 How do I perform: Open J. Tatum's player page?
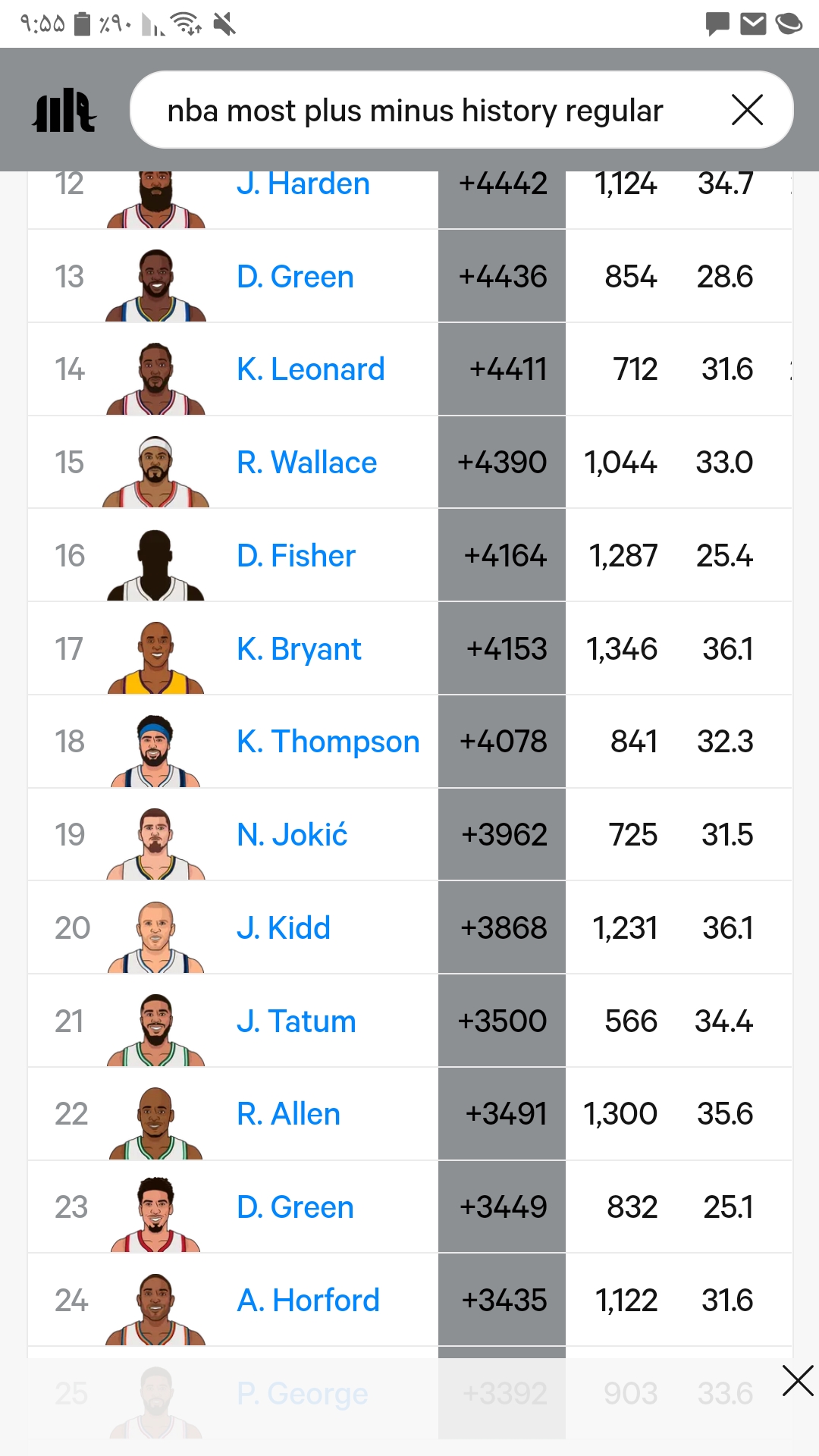297,1021
